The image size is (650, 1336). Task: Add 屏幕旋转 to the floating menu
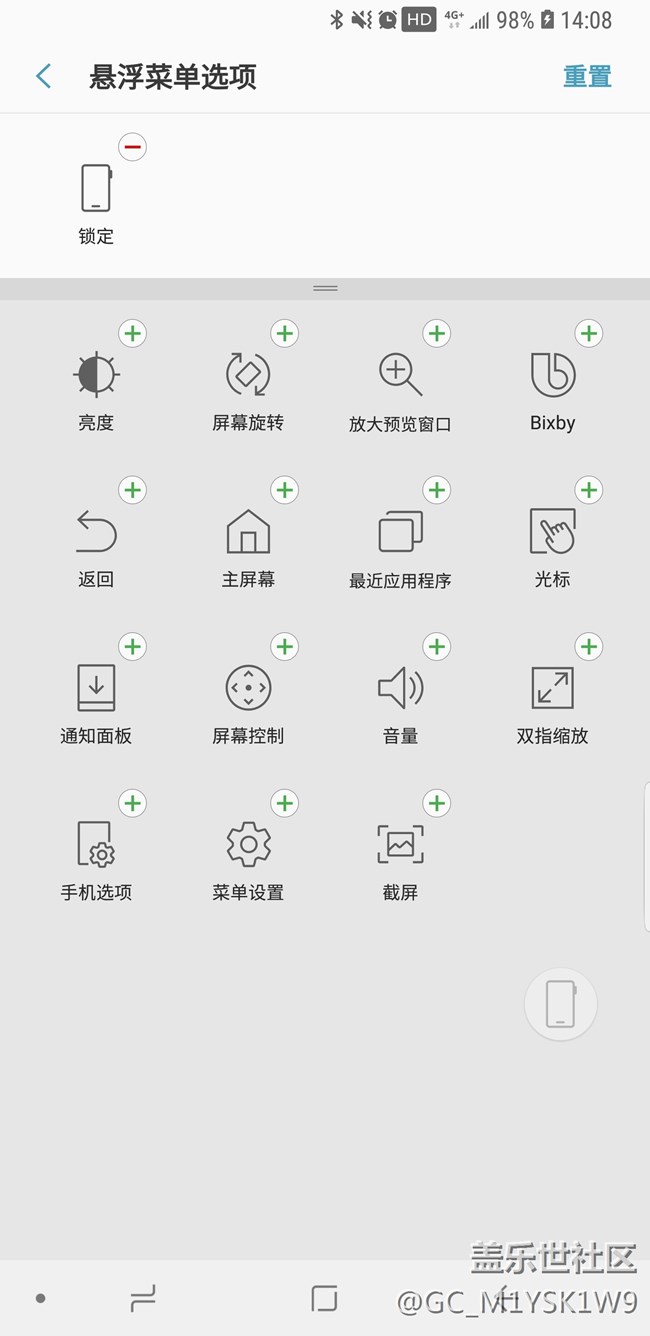[285, 334]
